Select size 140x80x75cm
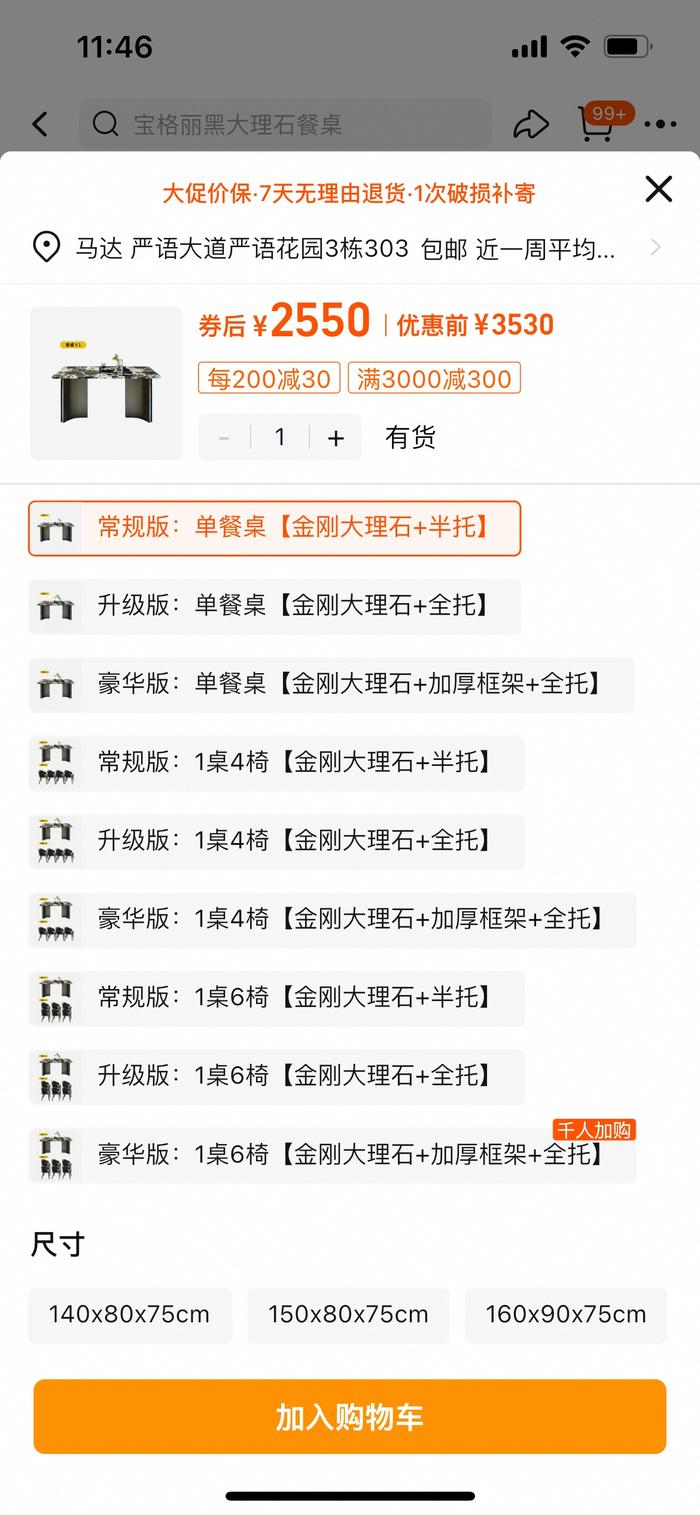 point(130,1315)
